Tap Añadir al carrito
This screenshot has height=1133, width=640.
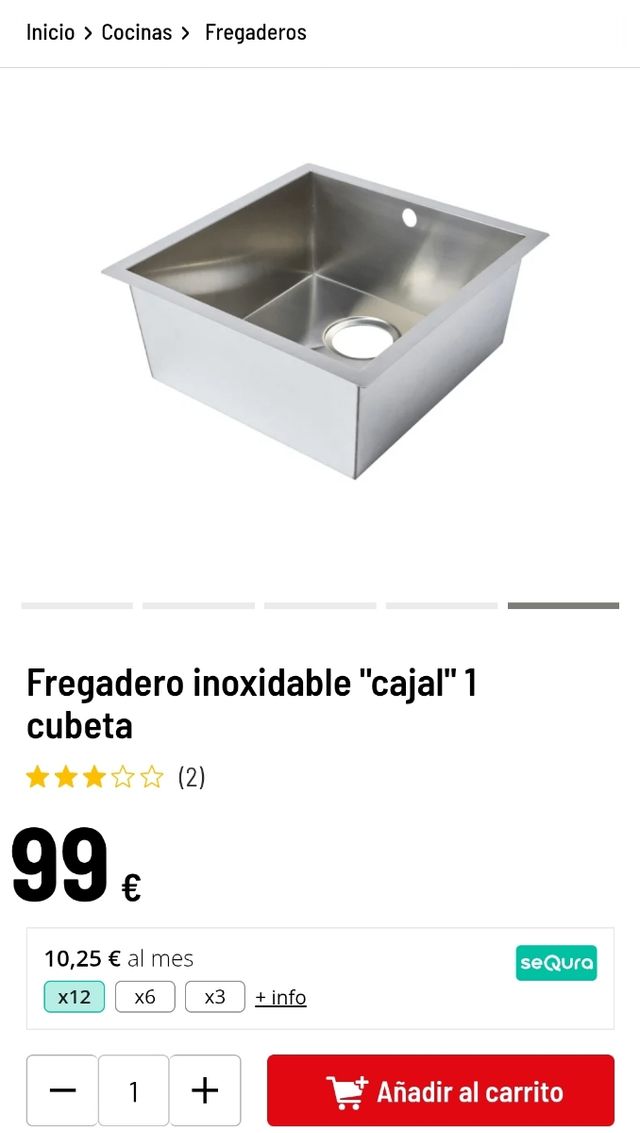pyautogui.click(x=440, y=1090)
